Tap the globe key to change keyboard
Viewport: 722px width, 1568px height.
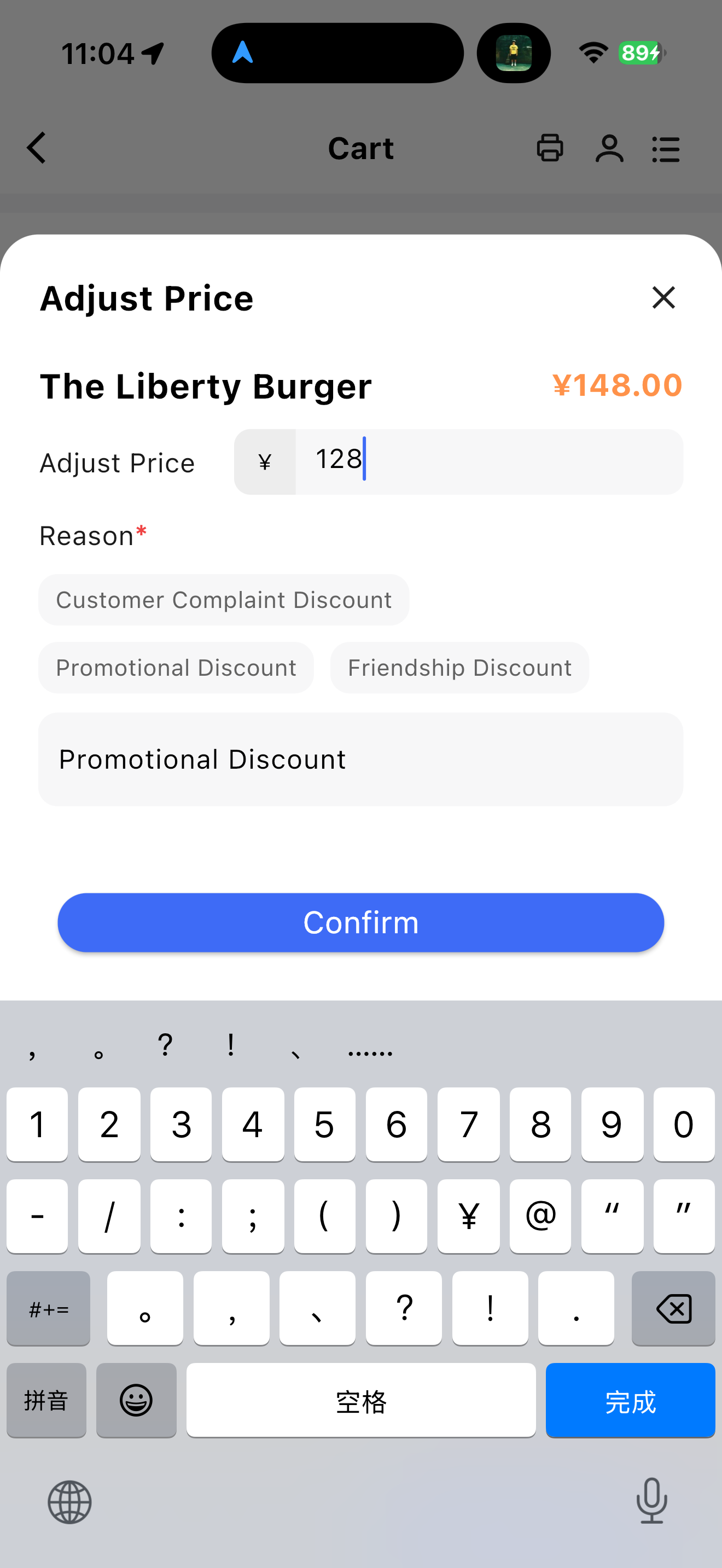69,1502
